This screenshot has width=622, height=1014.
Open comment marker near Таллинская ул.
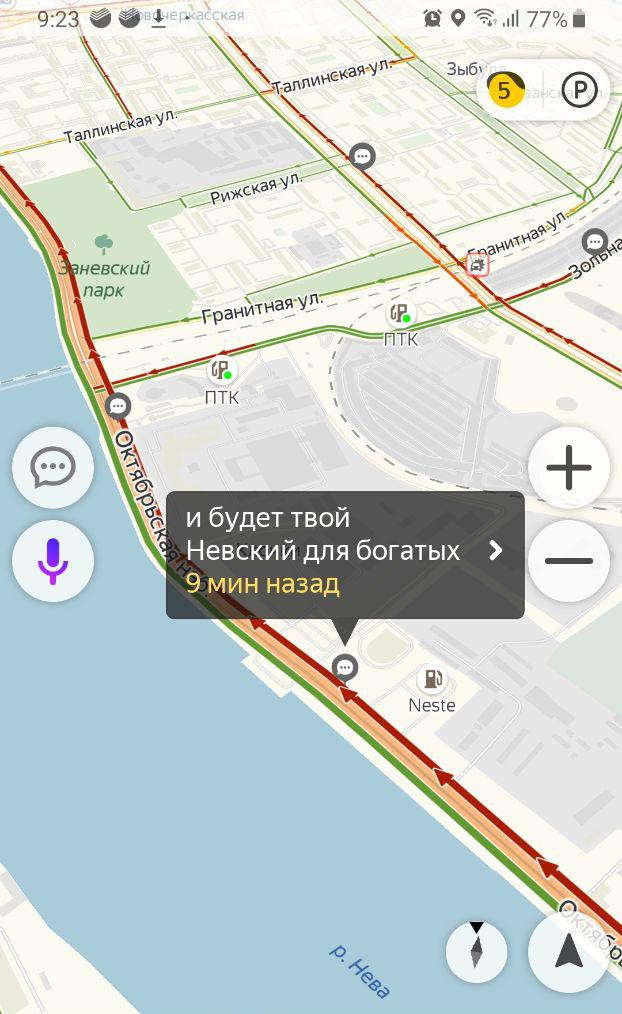tap(363, 156)
